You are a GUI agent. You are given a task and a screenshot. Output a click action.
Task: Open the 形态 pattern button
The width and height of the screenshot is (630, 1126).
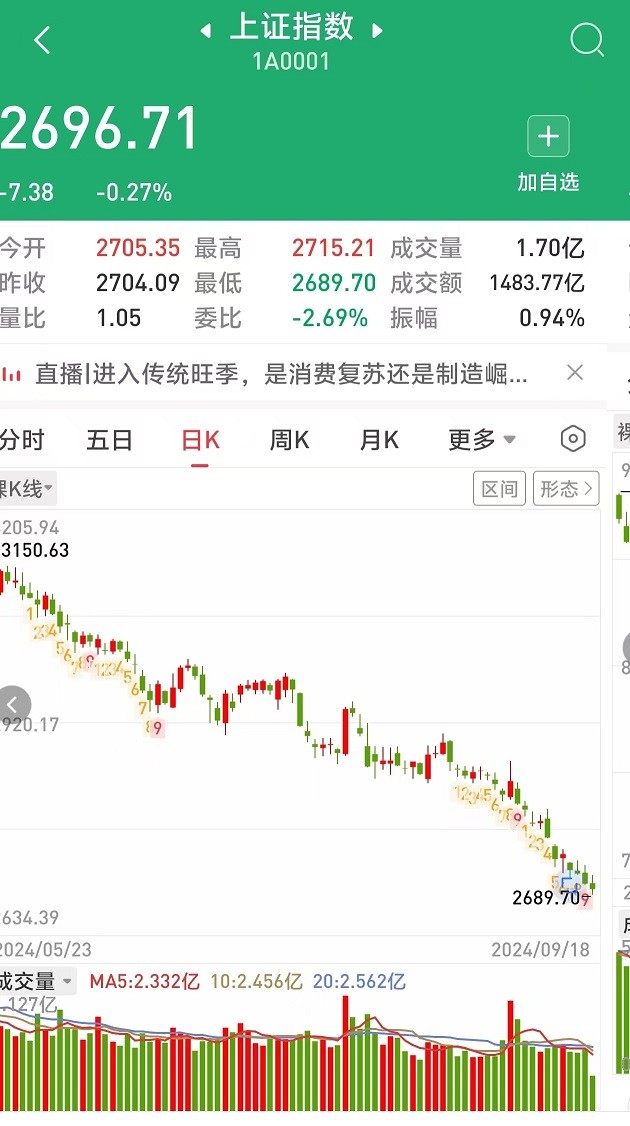[x=566, y=489]
